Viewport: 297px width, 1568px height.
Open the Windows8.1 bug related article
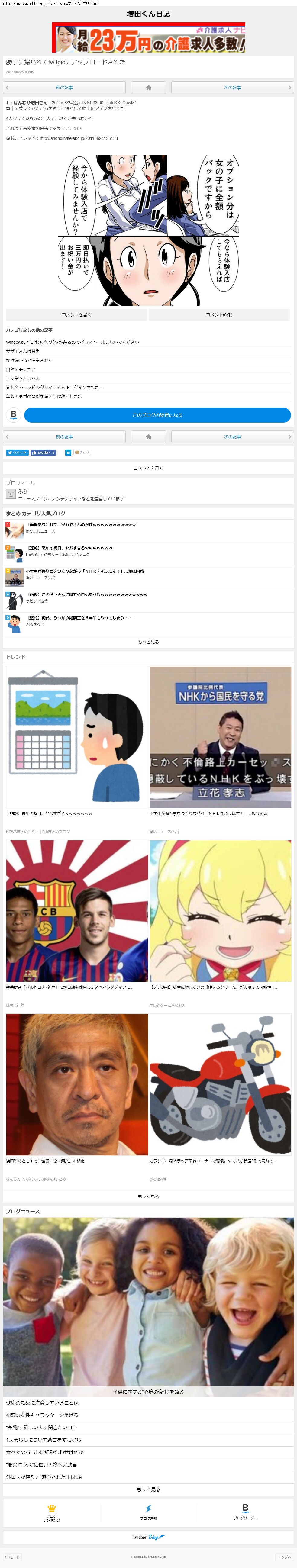(x=73, y=342)
